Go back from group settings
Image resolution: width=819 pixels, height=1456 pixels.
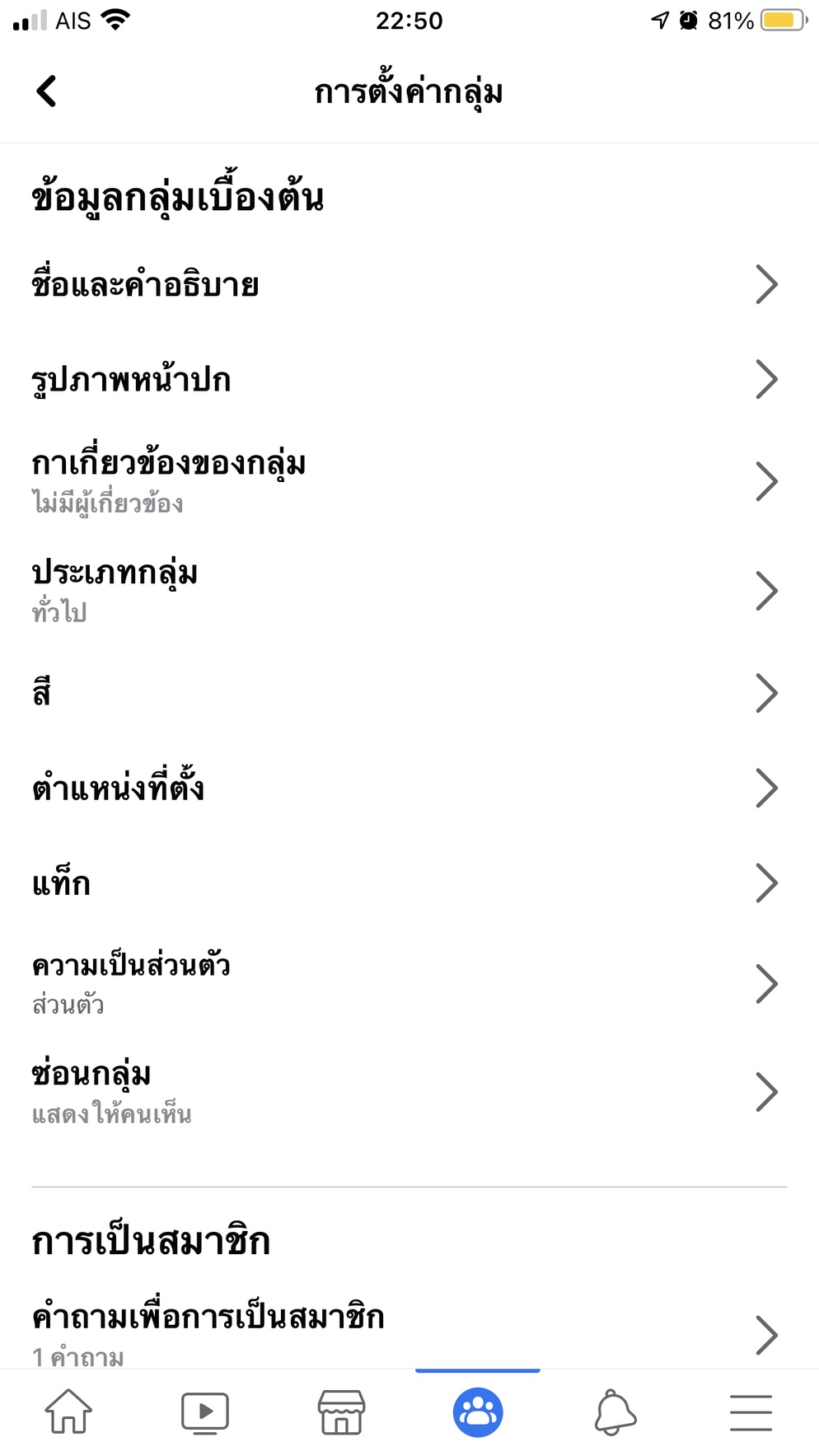[x=47, y=91]
